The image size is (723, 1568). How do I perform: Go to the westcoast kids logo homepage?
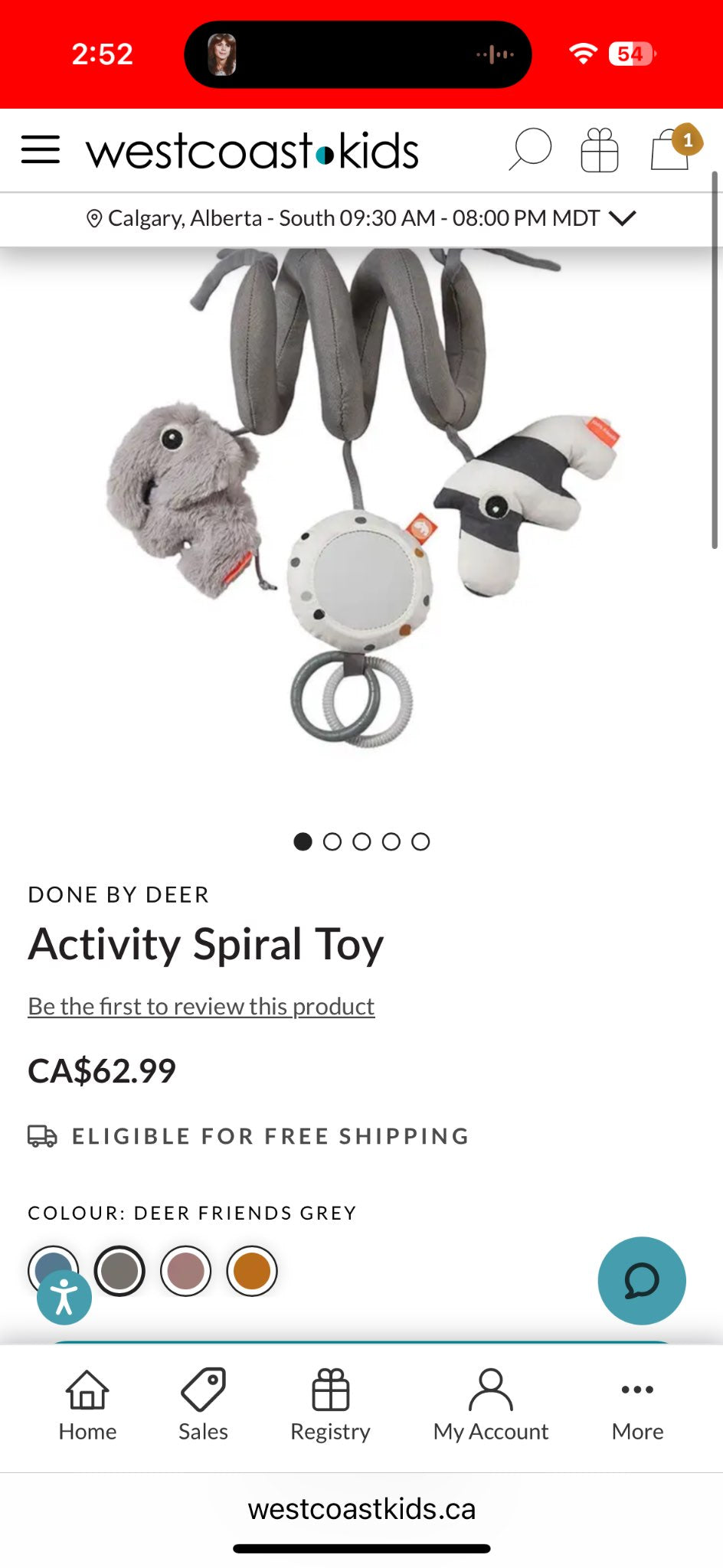pos(253,151)
